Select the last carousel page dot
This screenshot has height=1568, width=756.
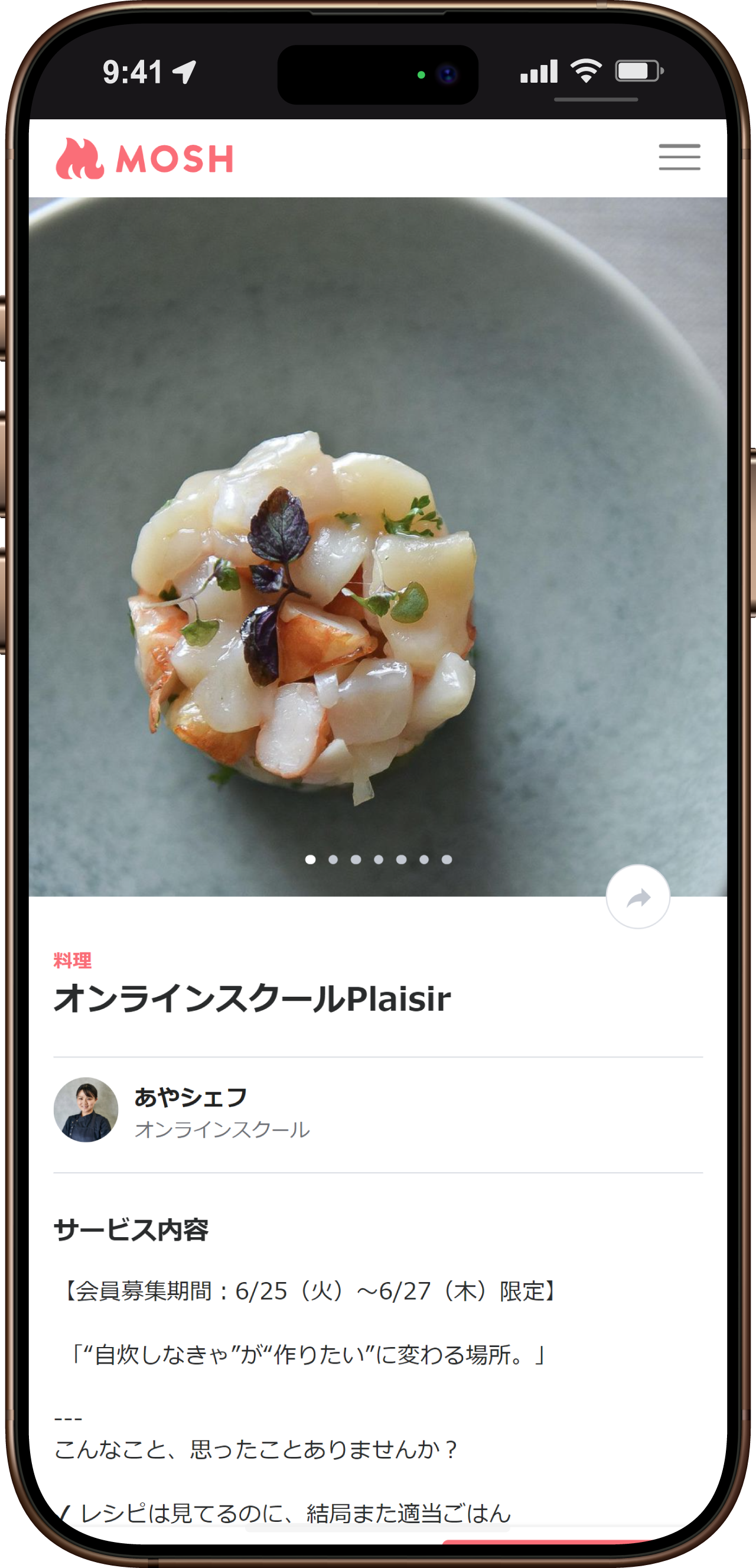click(x=447, y=860)
